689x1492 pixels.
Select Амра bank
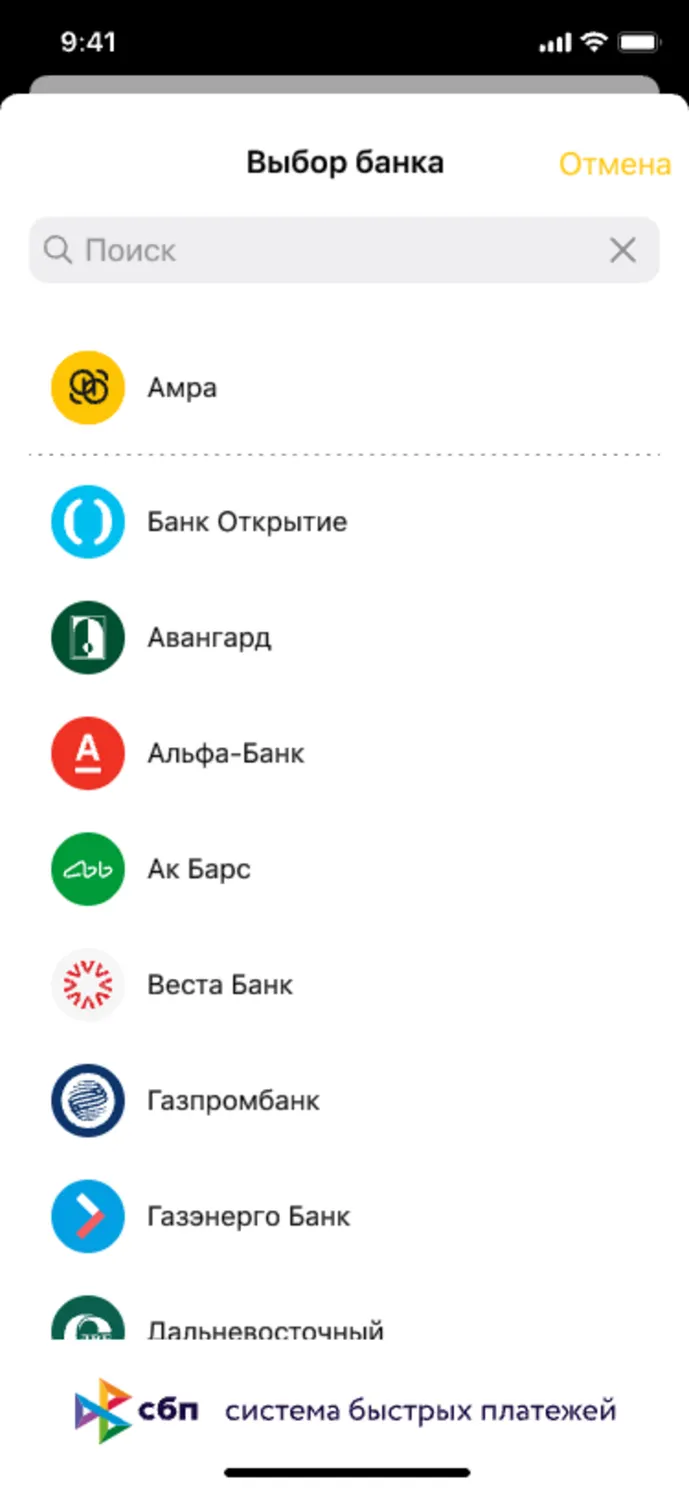pyautogui.click(x=344, y=388)
